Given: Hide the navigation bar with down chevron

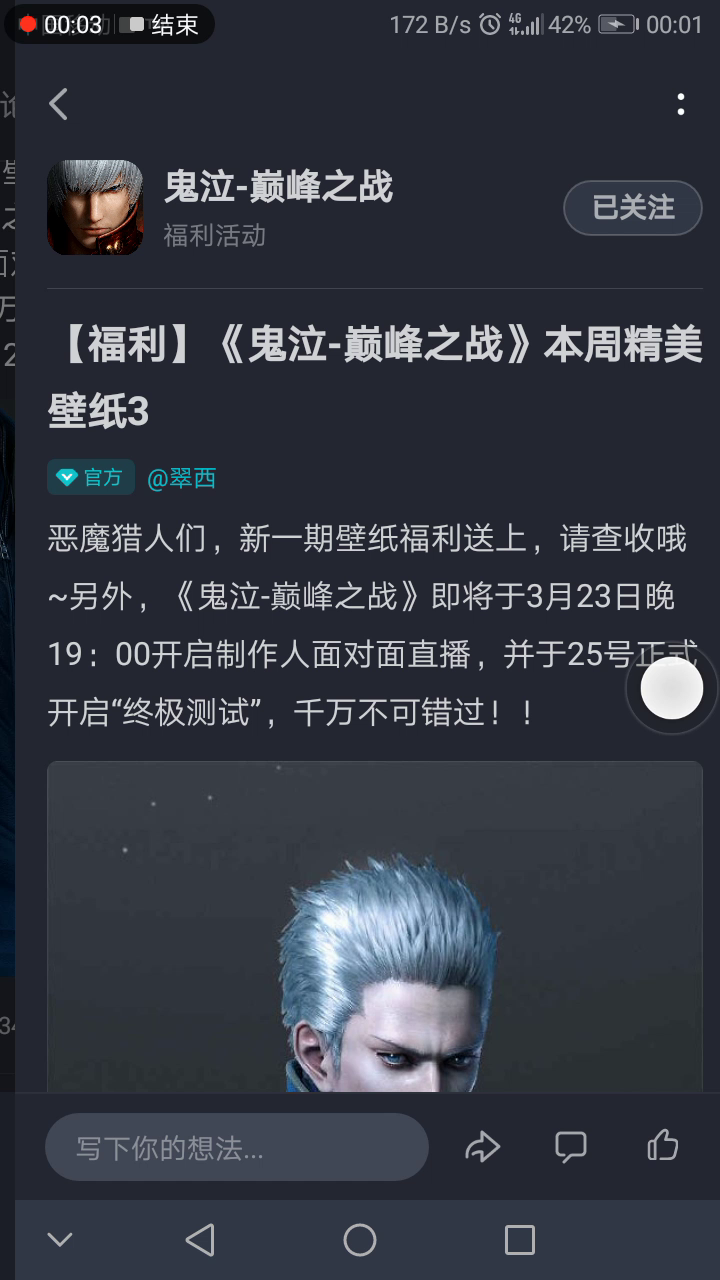Looking at the screenshot, I should [x=60, y=1240].
